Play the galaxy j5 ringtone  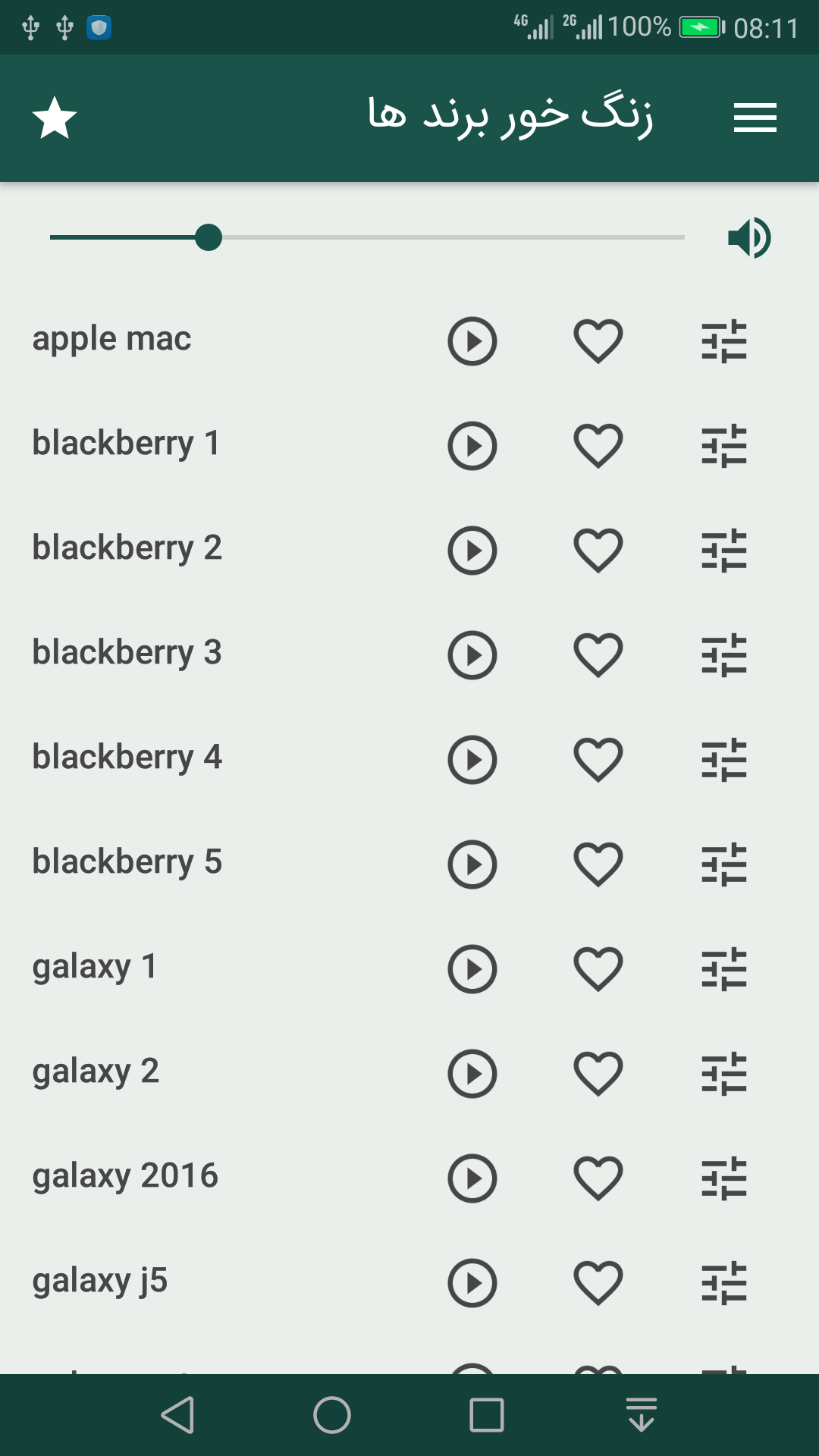472,1283
